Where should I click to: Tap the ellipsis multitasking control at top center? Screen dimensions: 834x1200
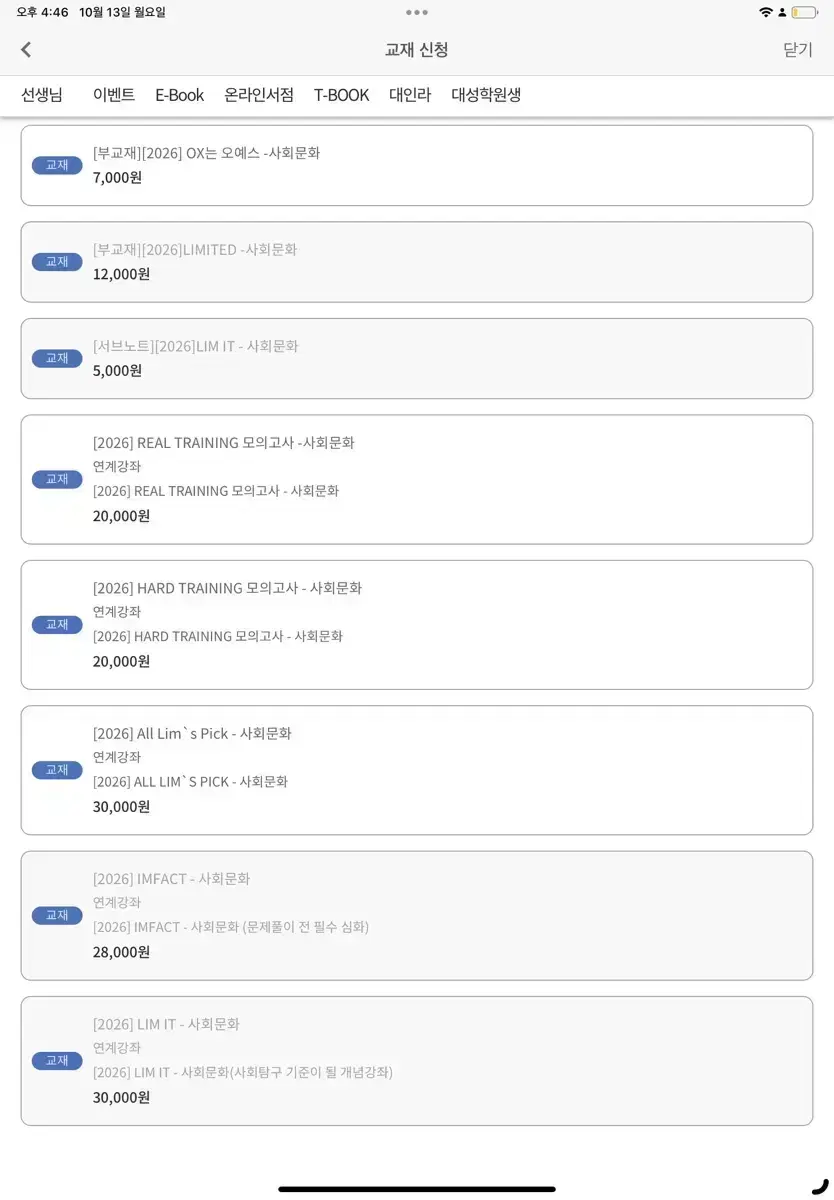pyautogui.click(x=417, y=13)
